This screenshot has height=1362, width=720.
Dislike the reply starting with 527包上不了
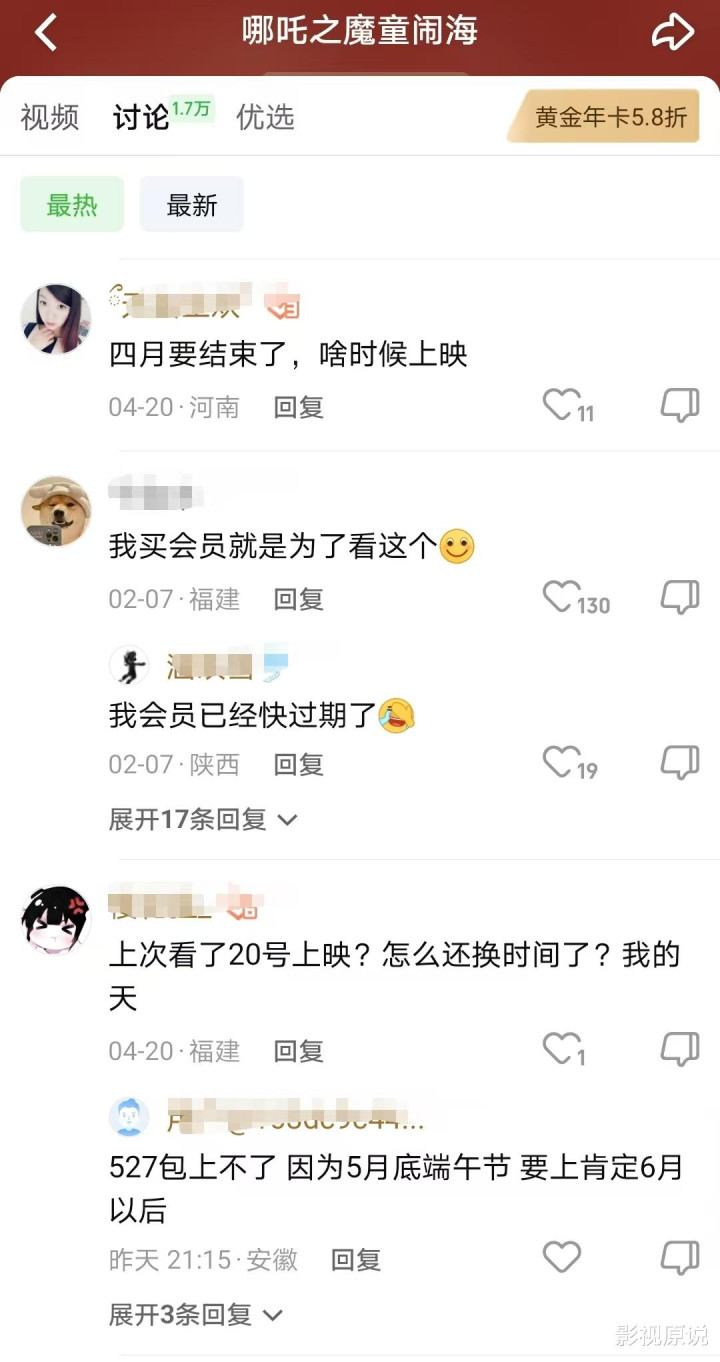[x=680, y=1258]
